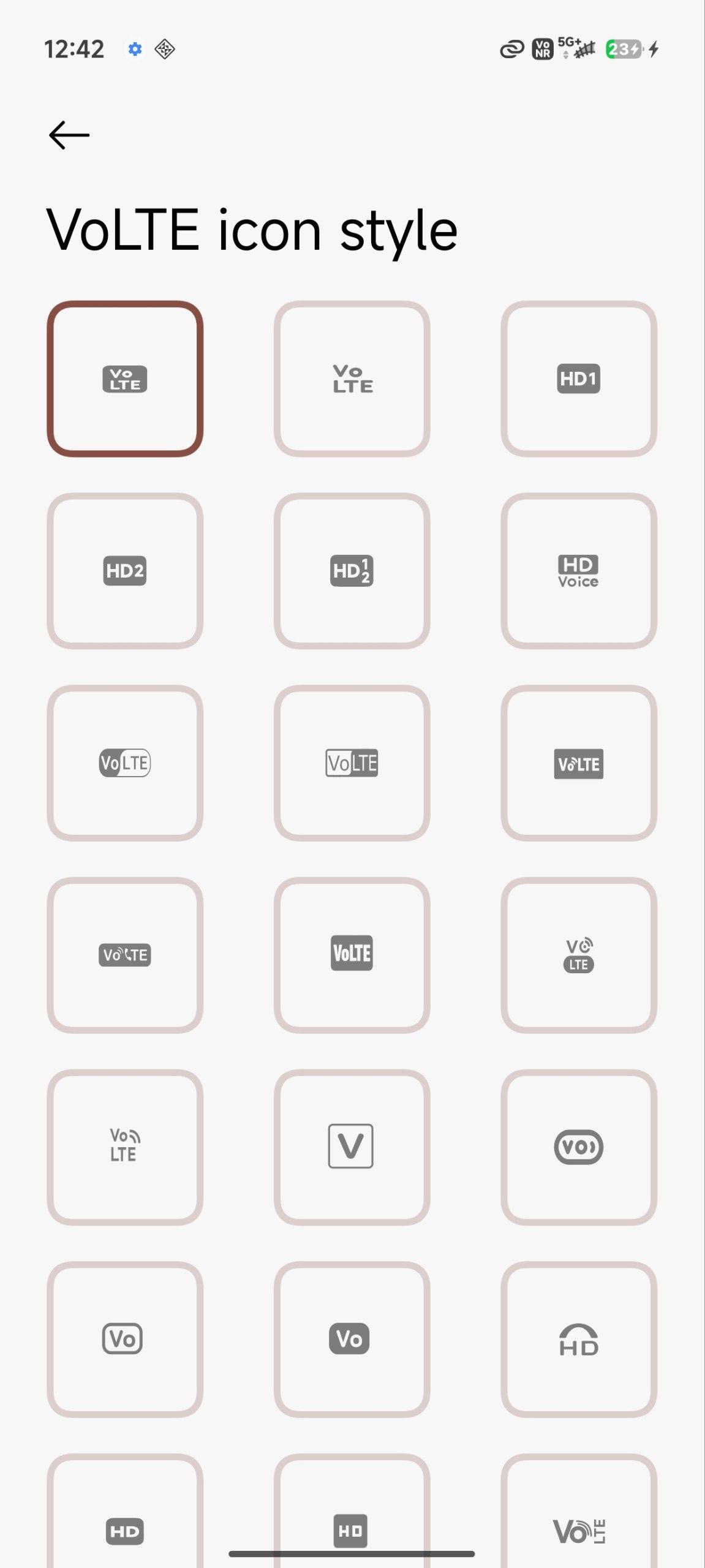Select the HD Voice icon style
Image resolution: width=705 pixels, height=1568 pixels.
579,571
